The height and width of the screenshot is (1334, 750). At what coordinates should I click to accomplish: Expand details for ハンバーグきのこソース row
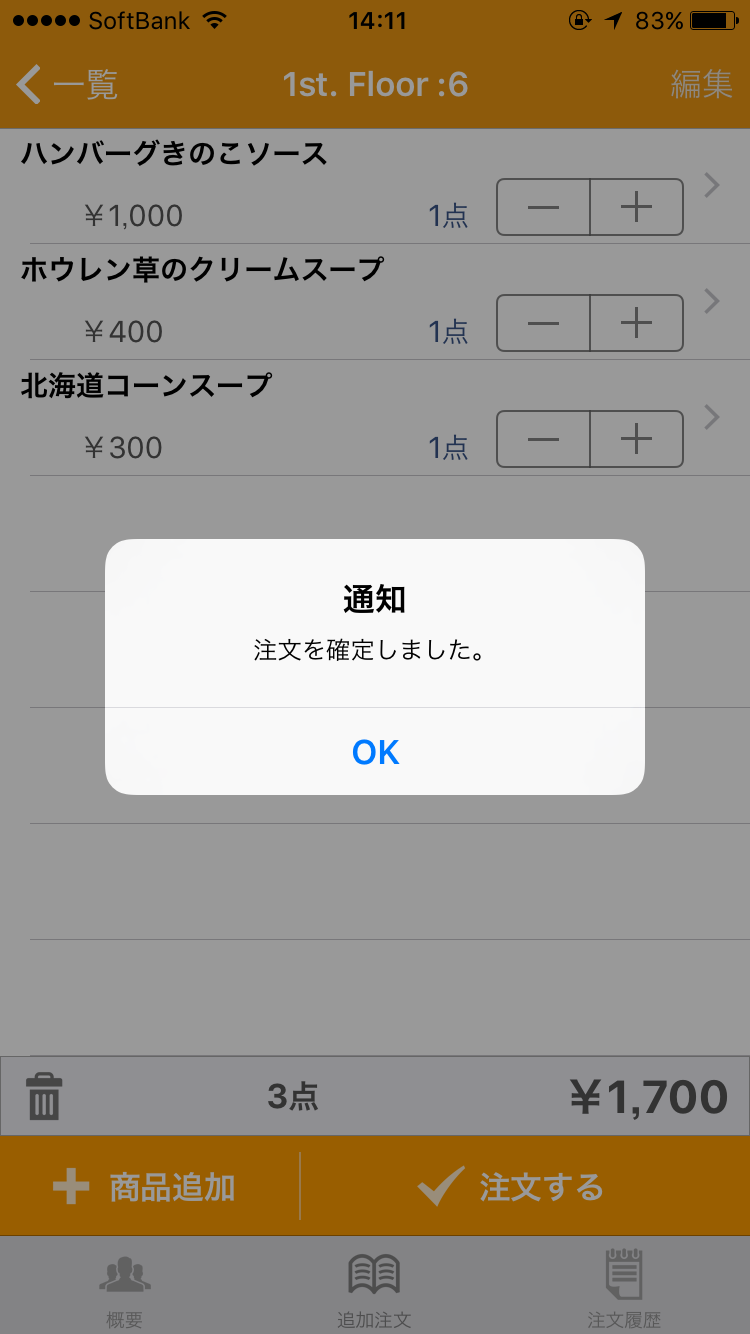[710, 185]
